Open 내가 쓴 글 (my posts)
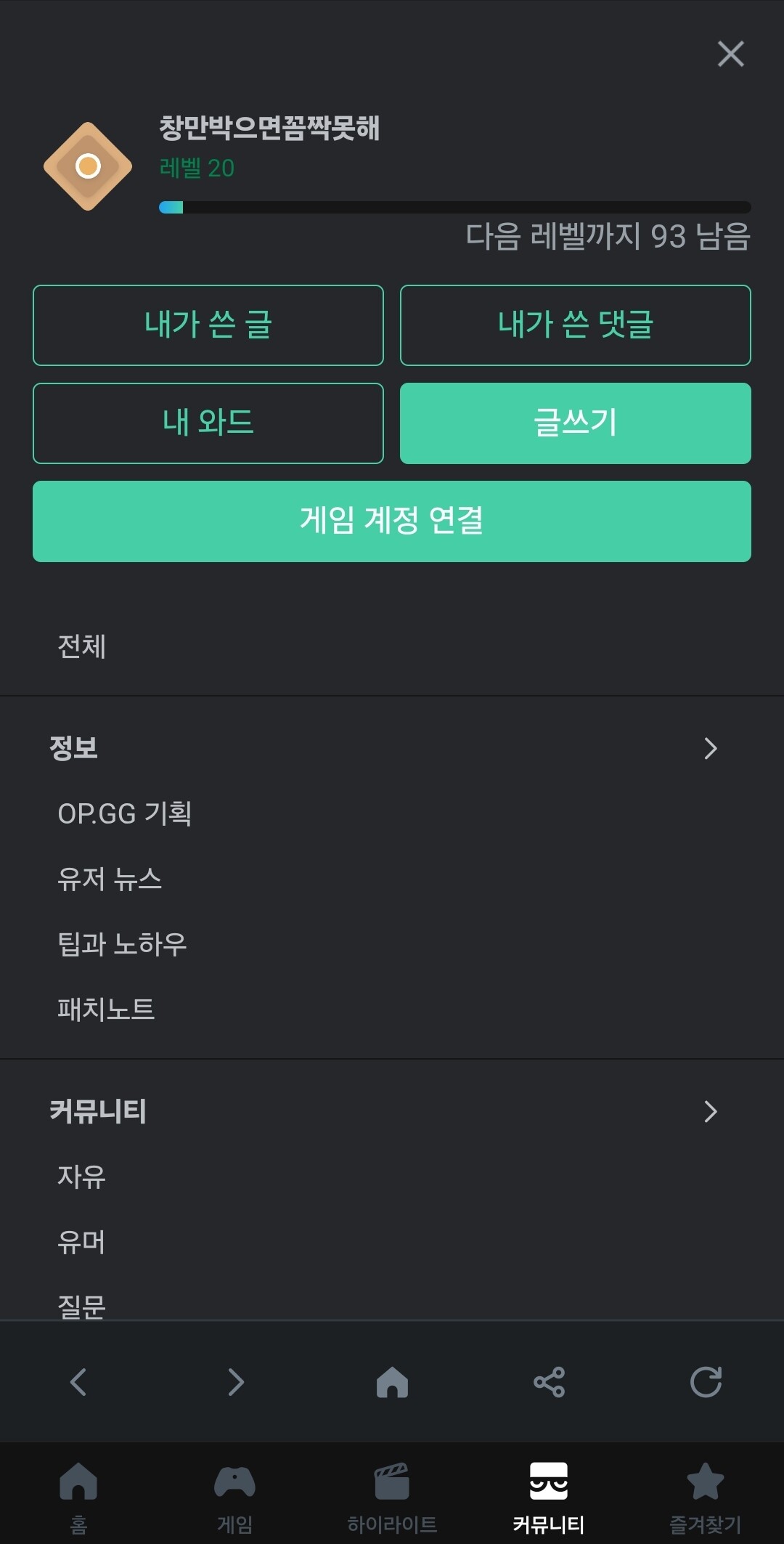The height and width of the screenshot is (1544, 784). 208,325
